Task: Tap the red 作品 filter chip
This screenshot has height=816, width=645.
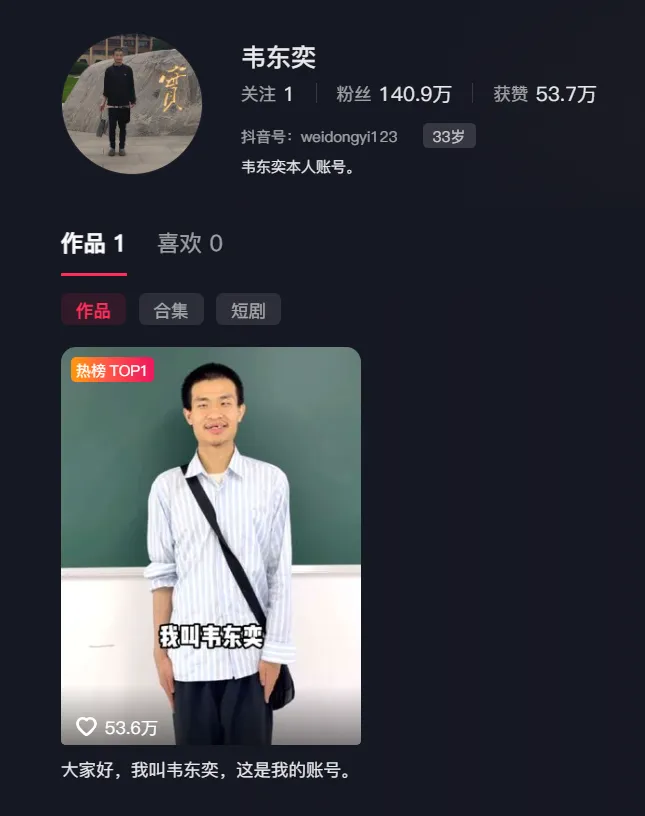Action: (93, 310)
